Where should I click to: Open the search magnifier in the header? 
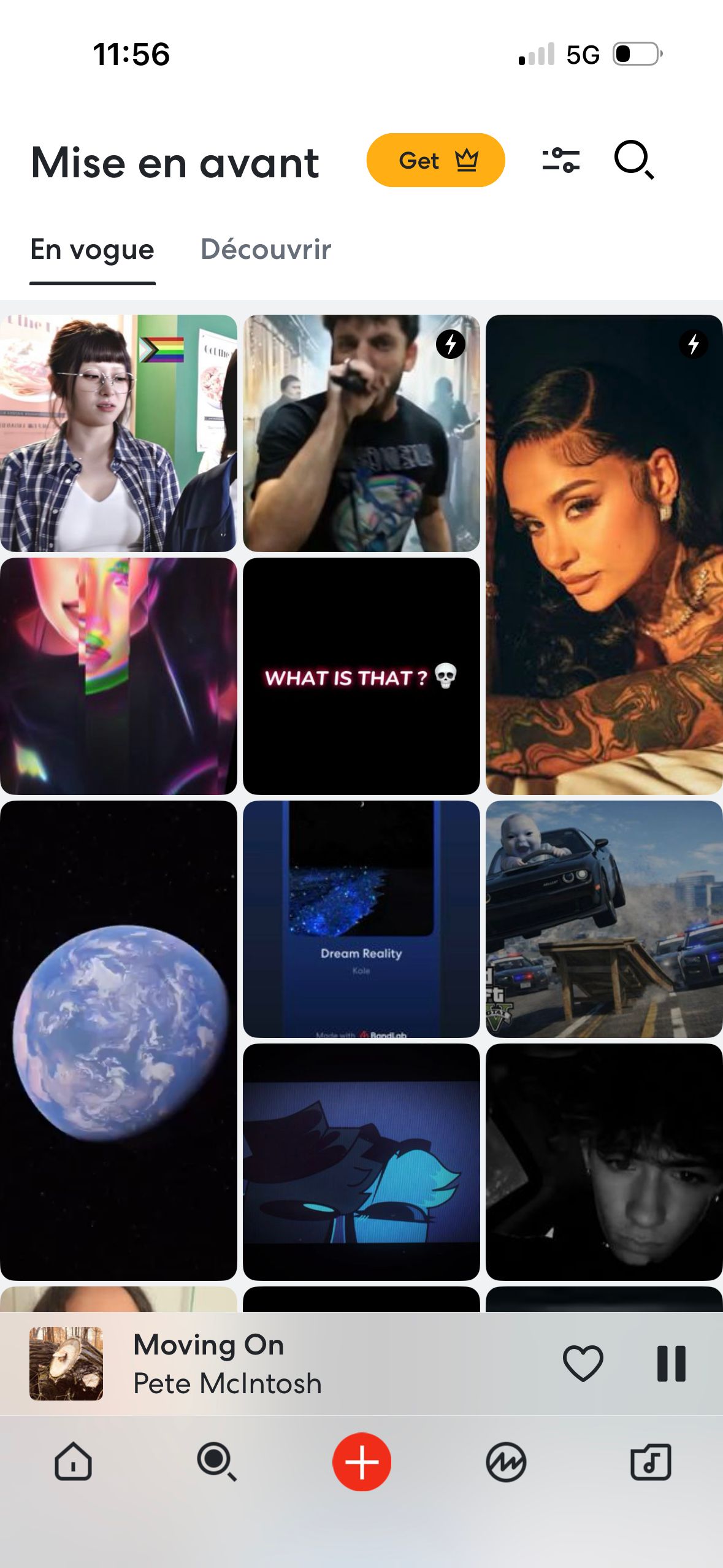coord(633,161)
